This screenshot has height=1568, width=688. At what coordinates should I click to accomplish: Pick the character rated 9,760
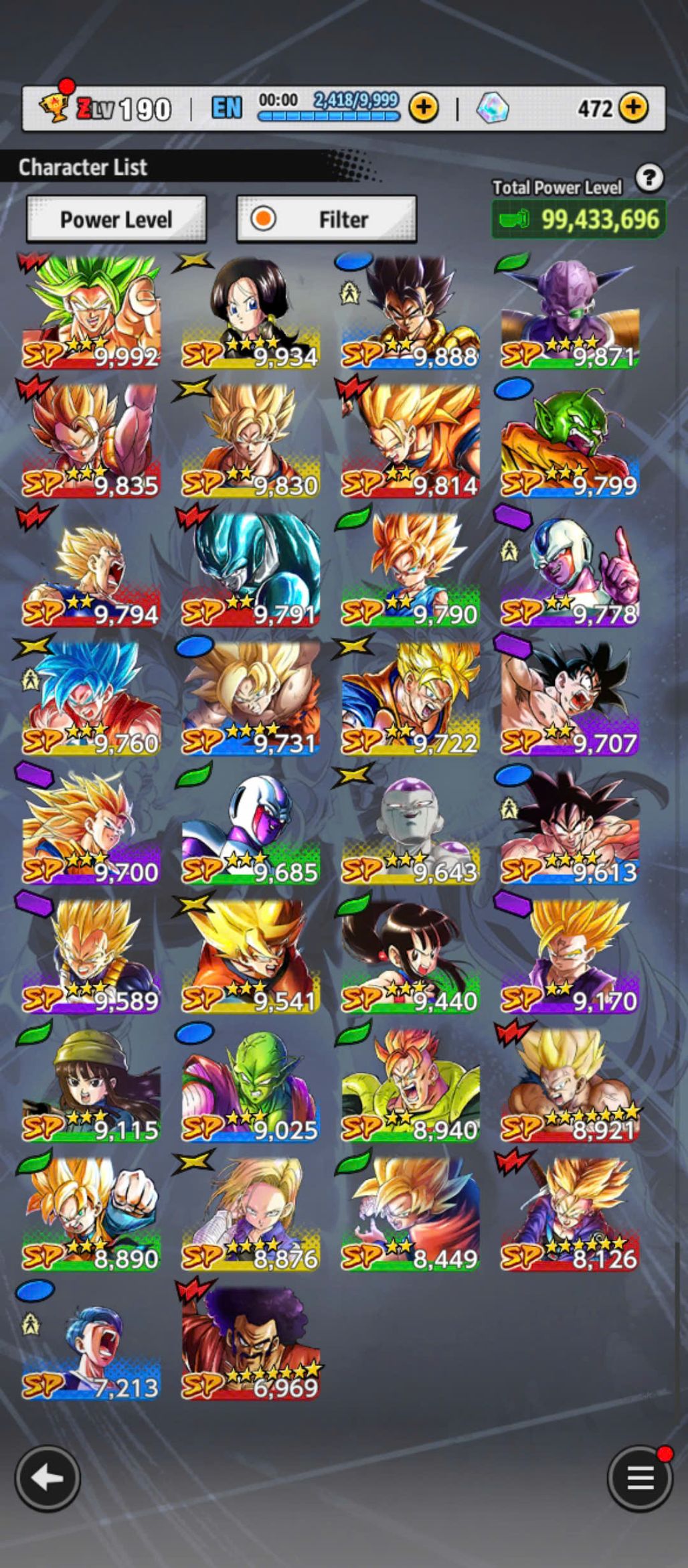pos(91,699)
